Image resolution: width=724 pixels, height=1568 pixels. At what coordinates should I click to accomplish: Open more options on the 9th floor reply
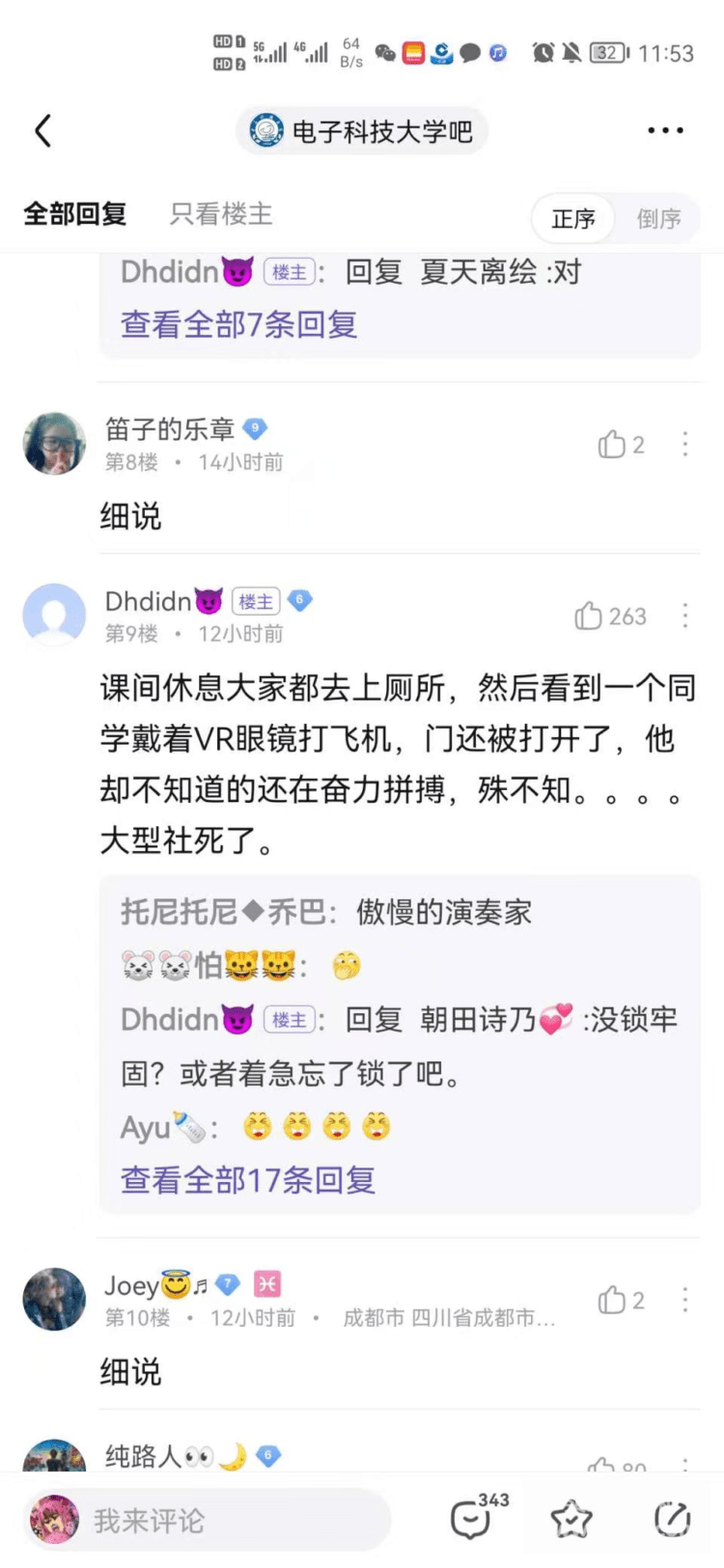pos(685,616)
